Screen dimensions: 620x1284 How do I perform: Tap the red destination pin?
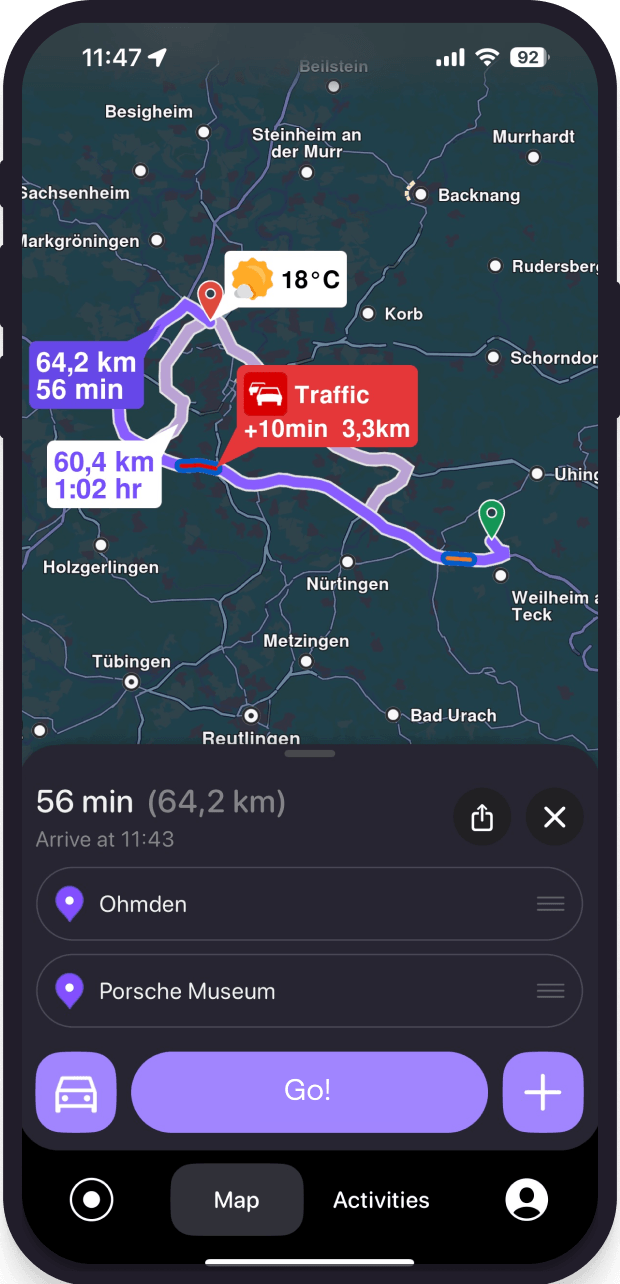click(x=210, y=298)
